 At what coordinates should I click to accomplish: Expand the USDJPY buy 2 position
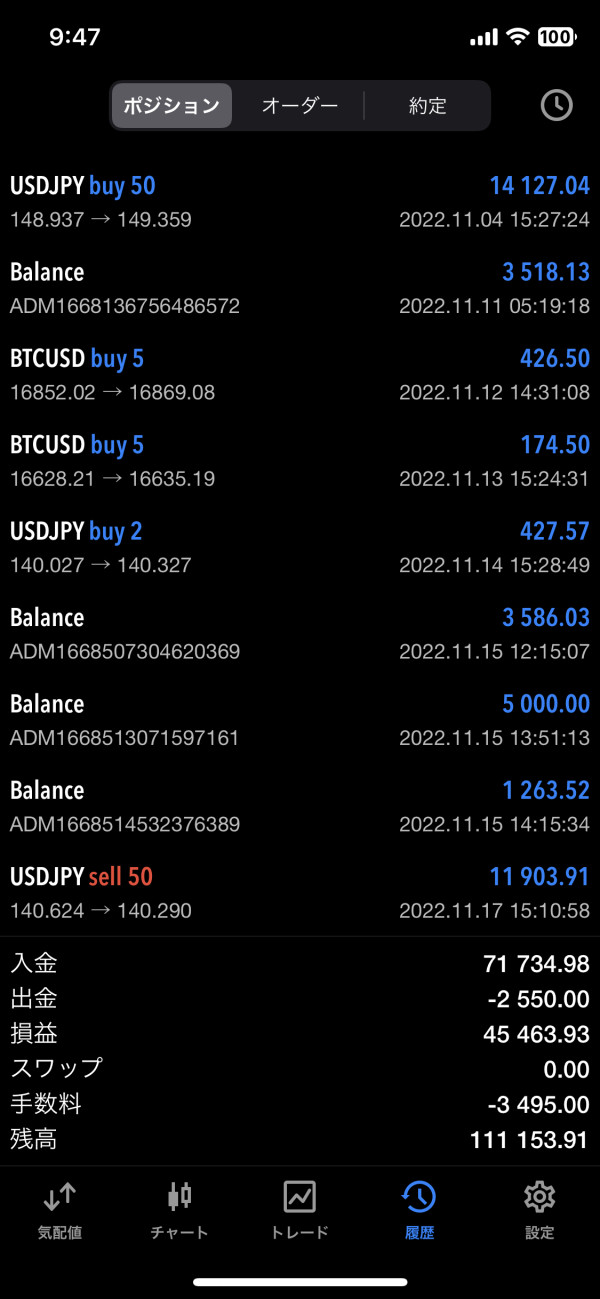point(300,547)
